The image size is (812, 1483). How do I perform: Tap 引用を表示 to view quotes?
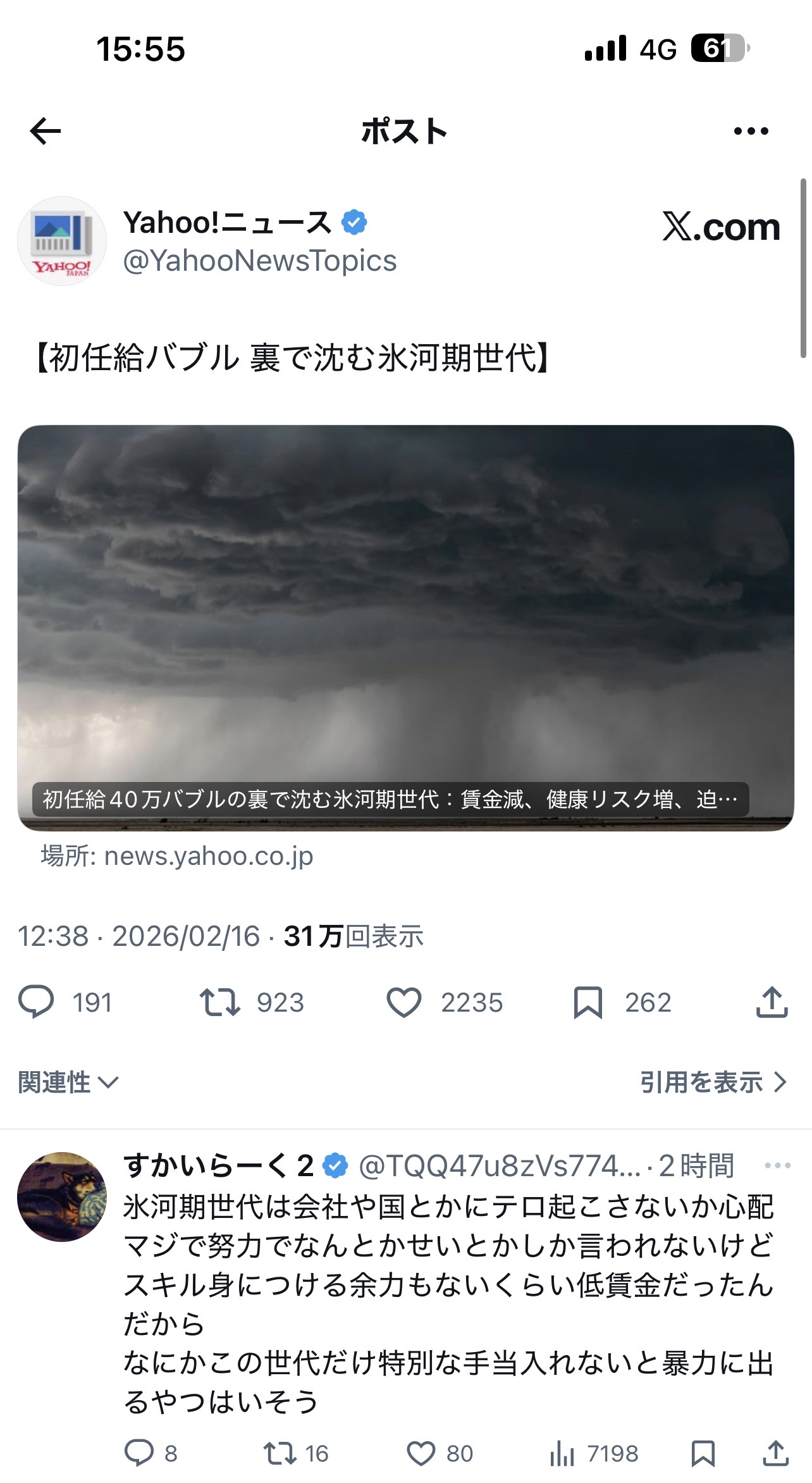(713, 1083)
